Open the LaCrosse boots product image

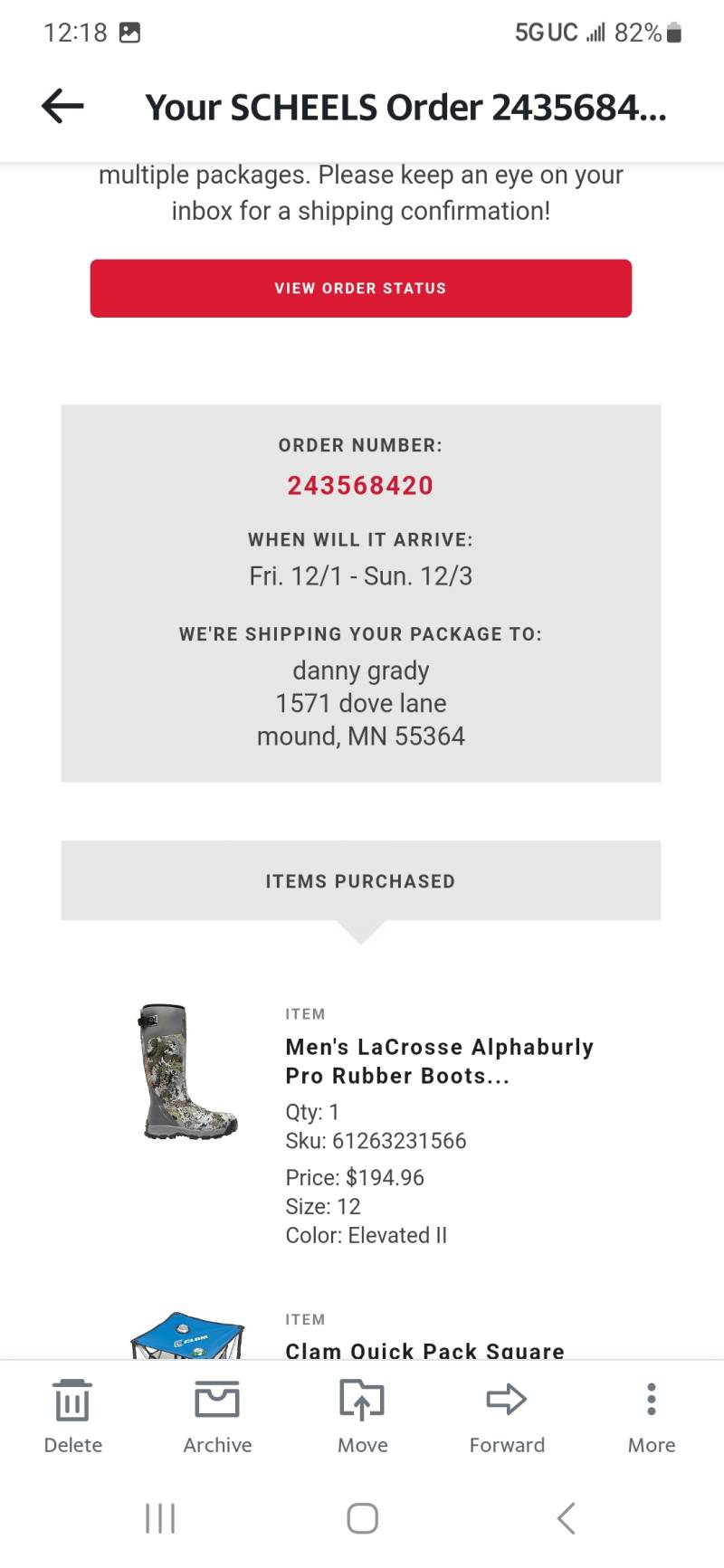(189, 1071)
